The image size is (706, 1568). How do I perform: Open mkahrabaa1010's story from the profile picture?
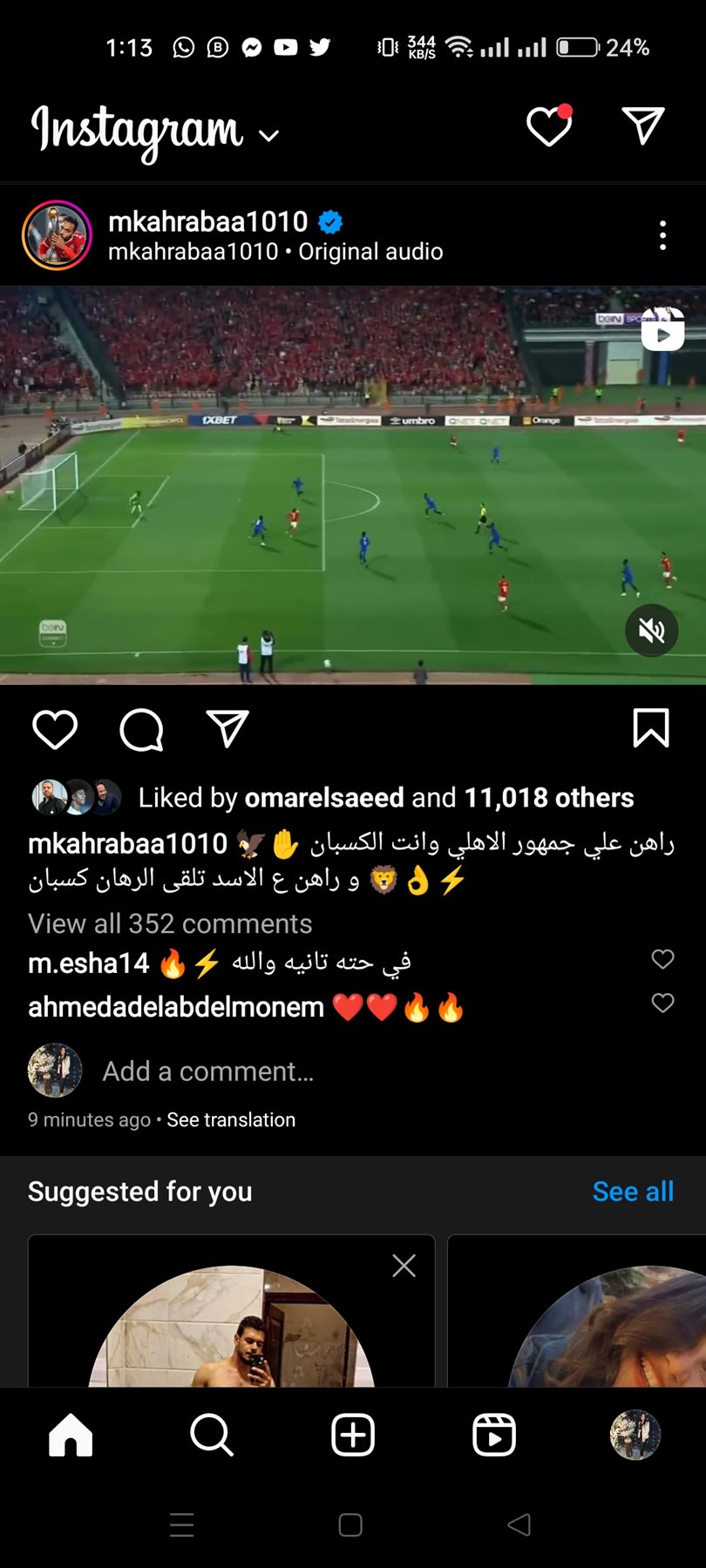(57, 235)
